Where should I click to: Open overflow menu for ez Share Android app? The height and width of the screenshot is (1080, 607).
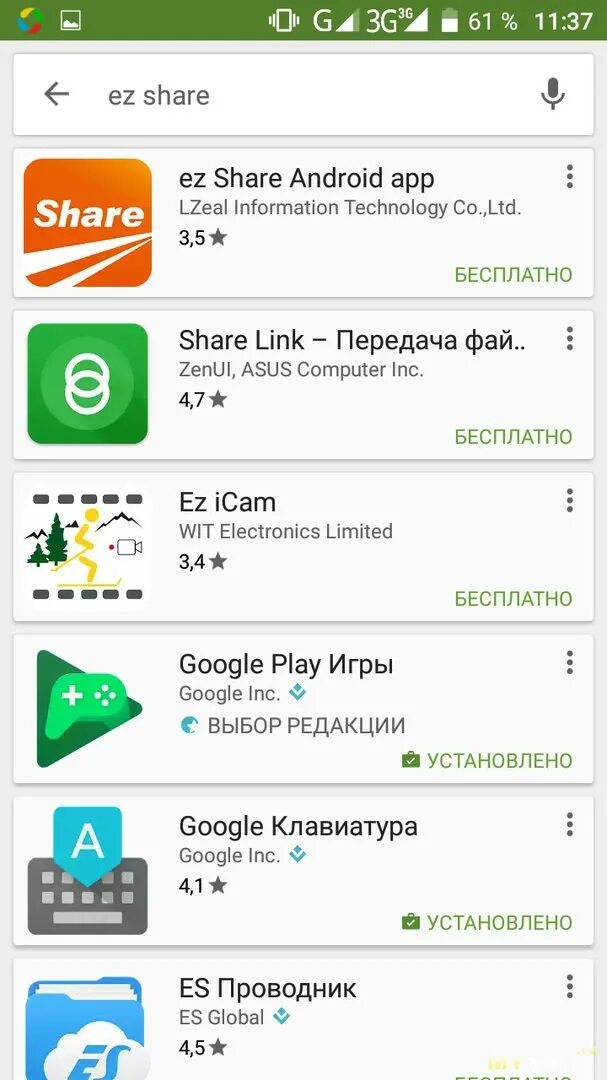569,177
